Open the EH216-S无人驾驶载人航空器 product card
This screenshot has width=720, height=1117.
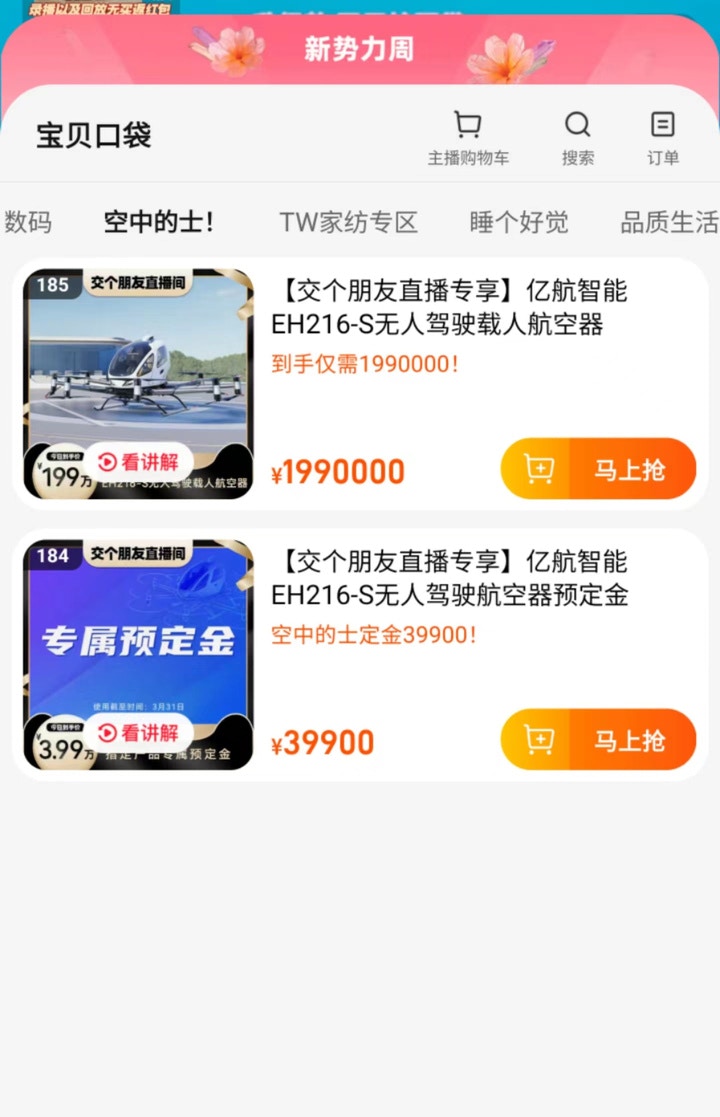(449, 308)
